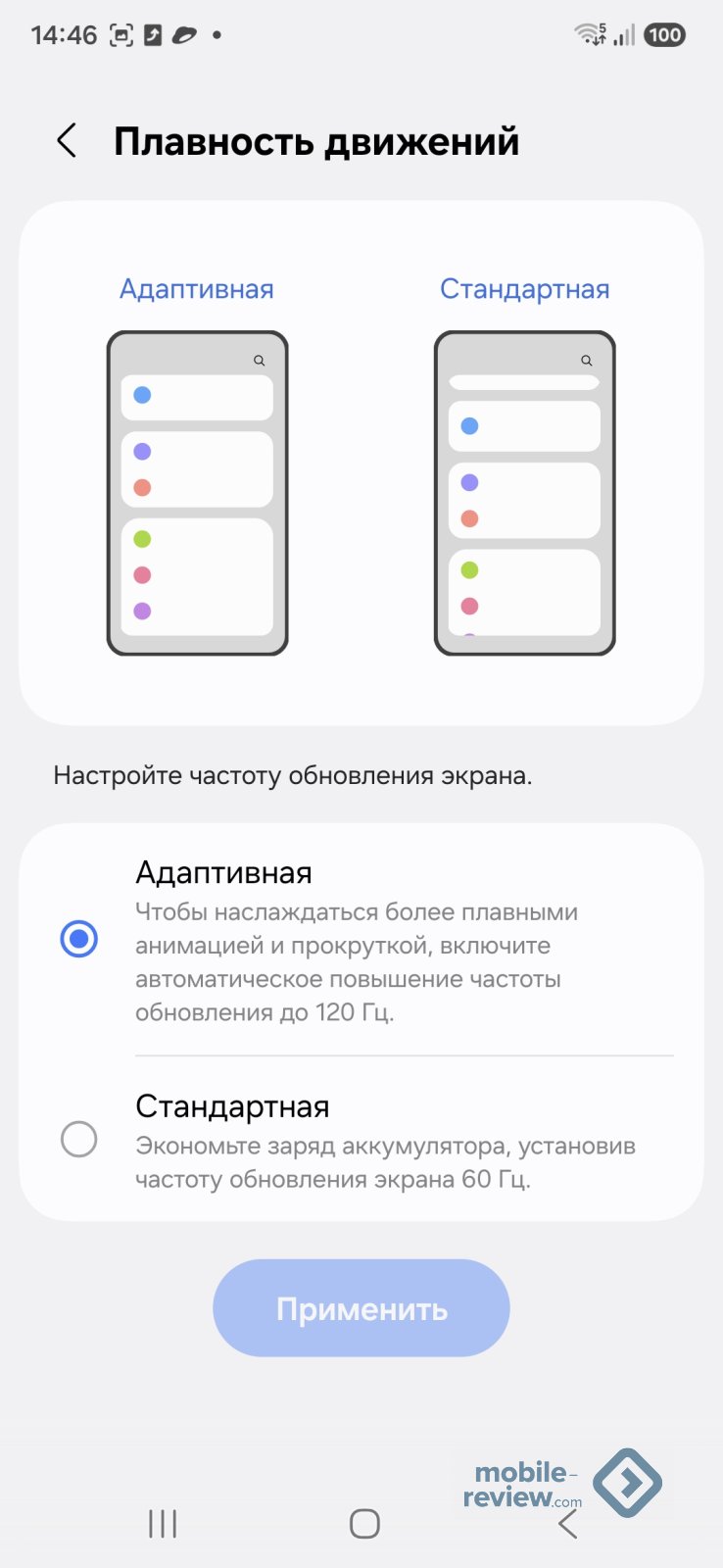Tap the Применить button

(x=361, y=1308)
